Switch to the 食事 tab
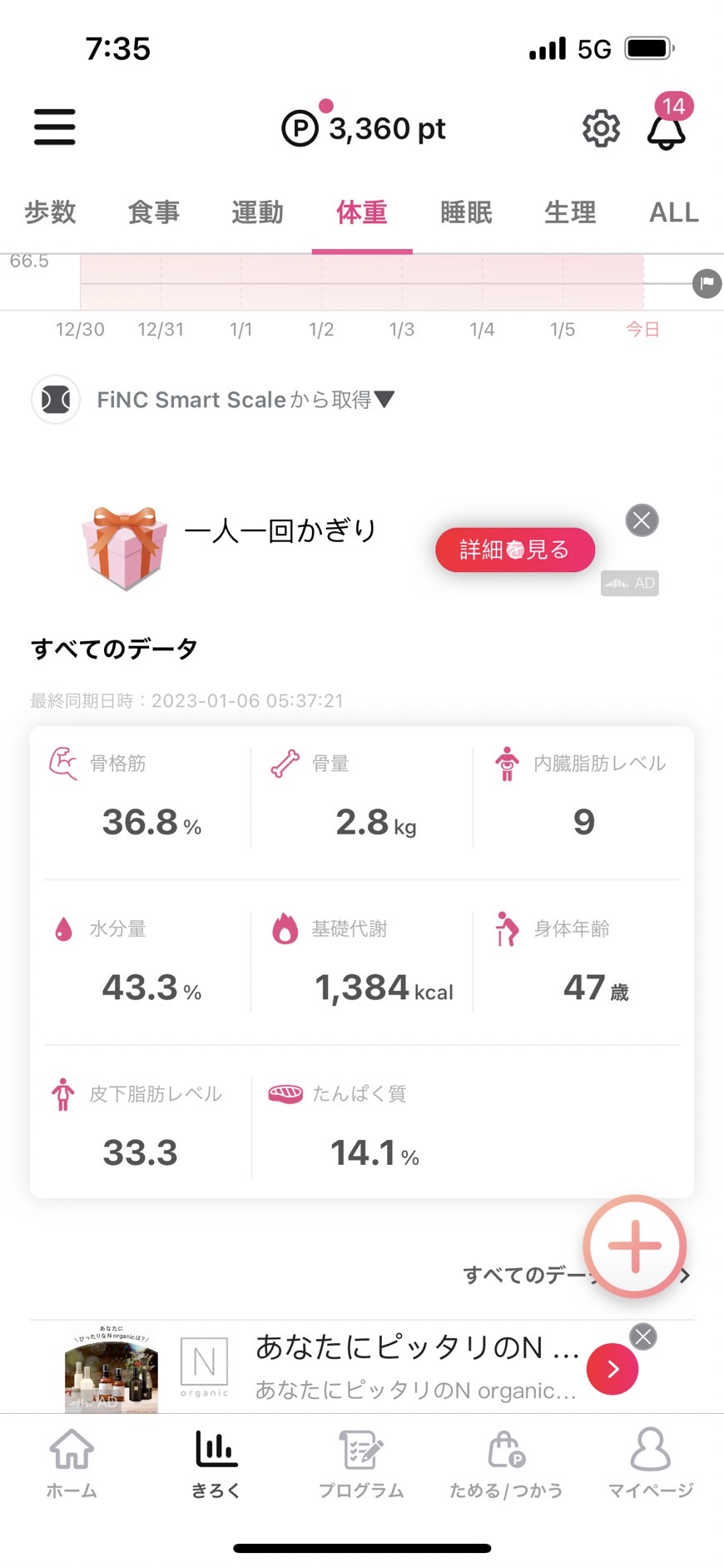Viewport: 724px width, 1568px height. [x=154, y=212]
